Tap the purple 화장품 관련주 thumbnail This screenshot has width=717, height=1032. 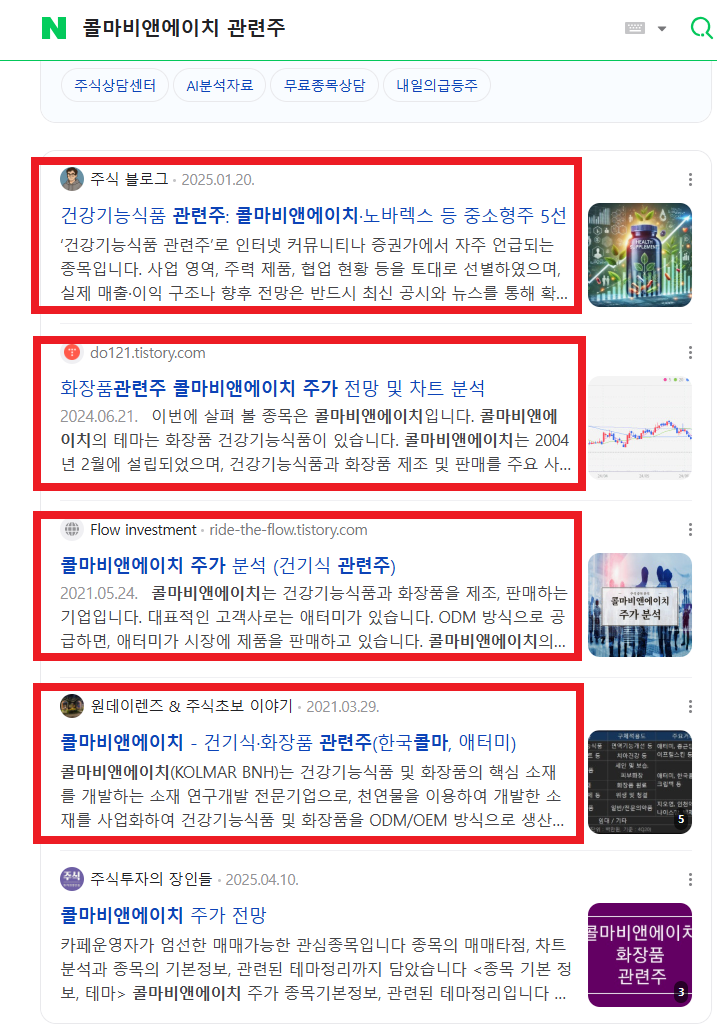click(639, 954)
